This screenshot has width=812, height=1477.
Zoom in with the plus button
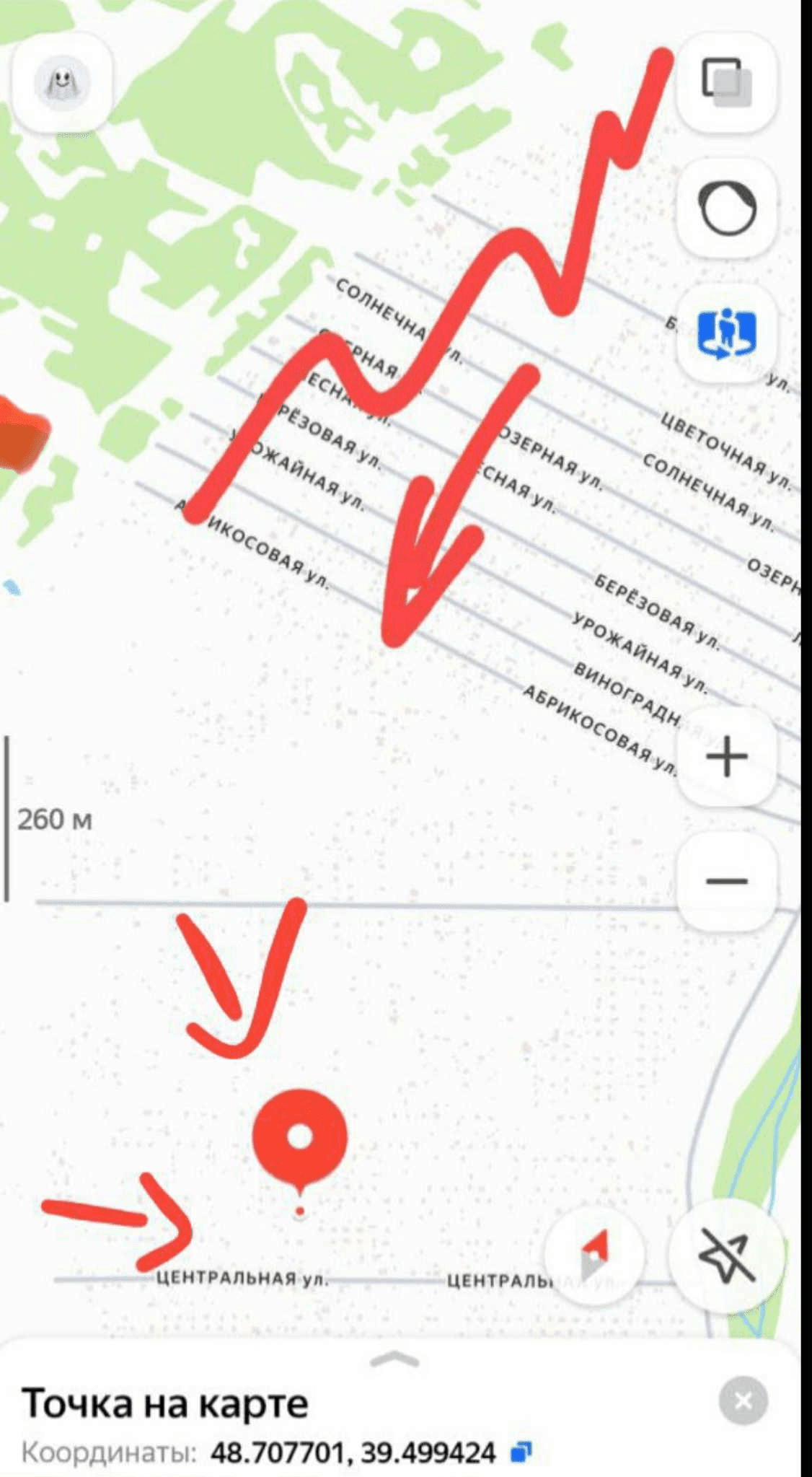(727, 757)
